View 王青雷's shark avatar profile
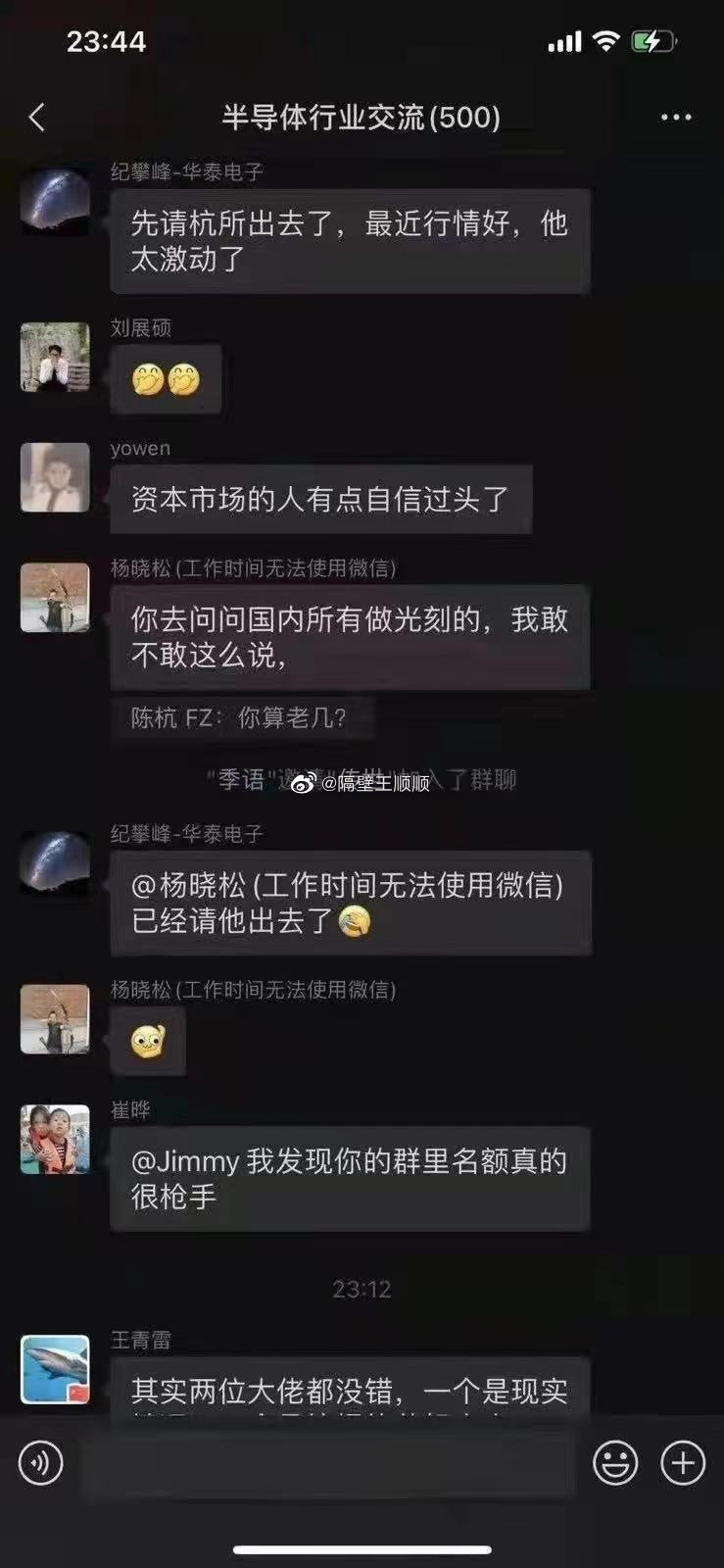This screenshot has width=724, height=1568. (55, 1369)
